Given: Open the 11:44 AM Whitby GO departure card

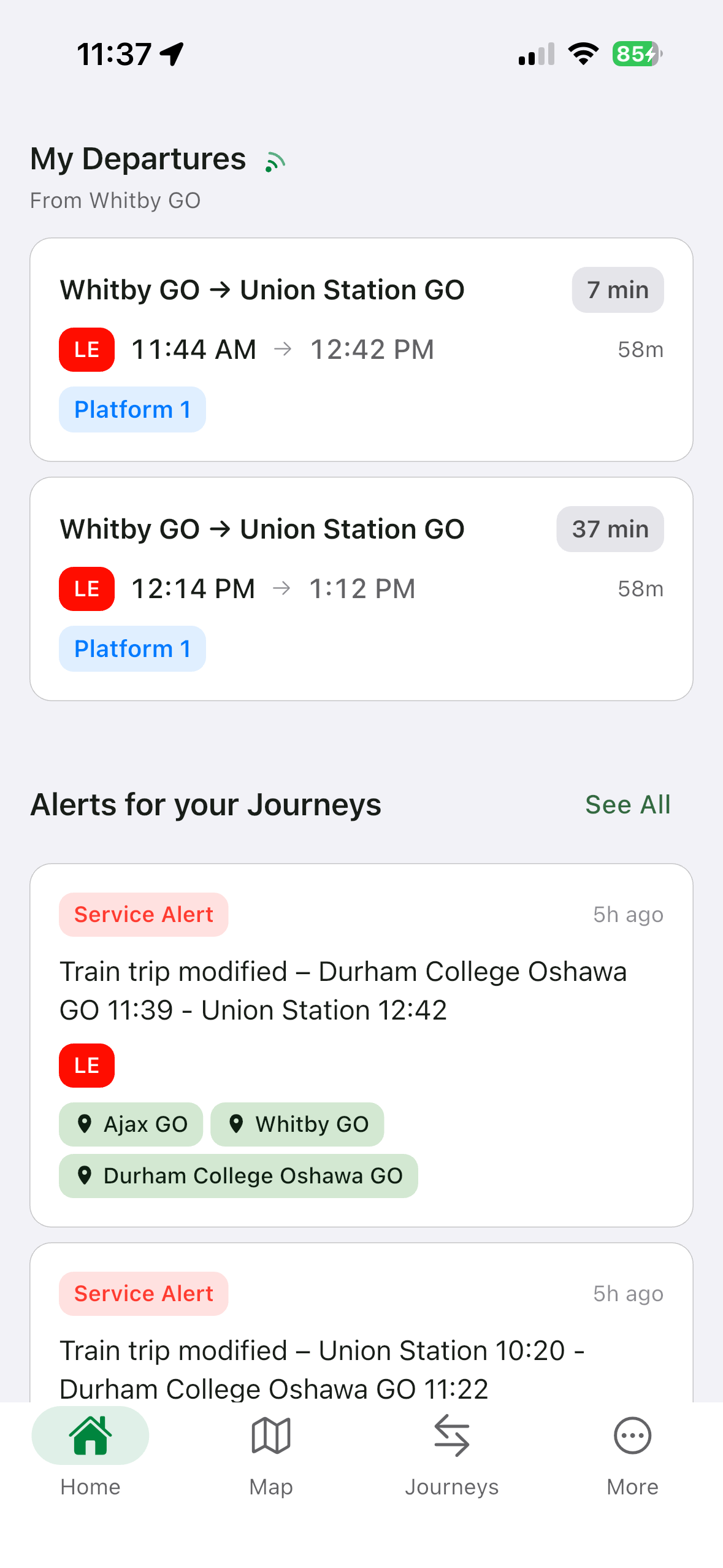Looking at the screenshot, I should [362, 348].
